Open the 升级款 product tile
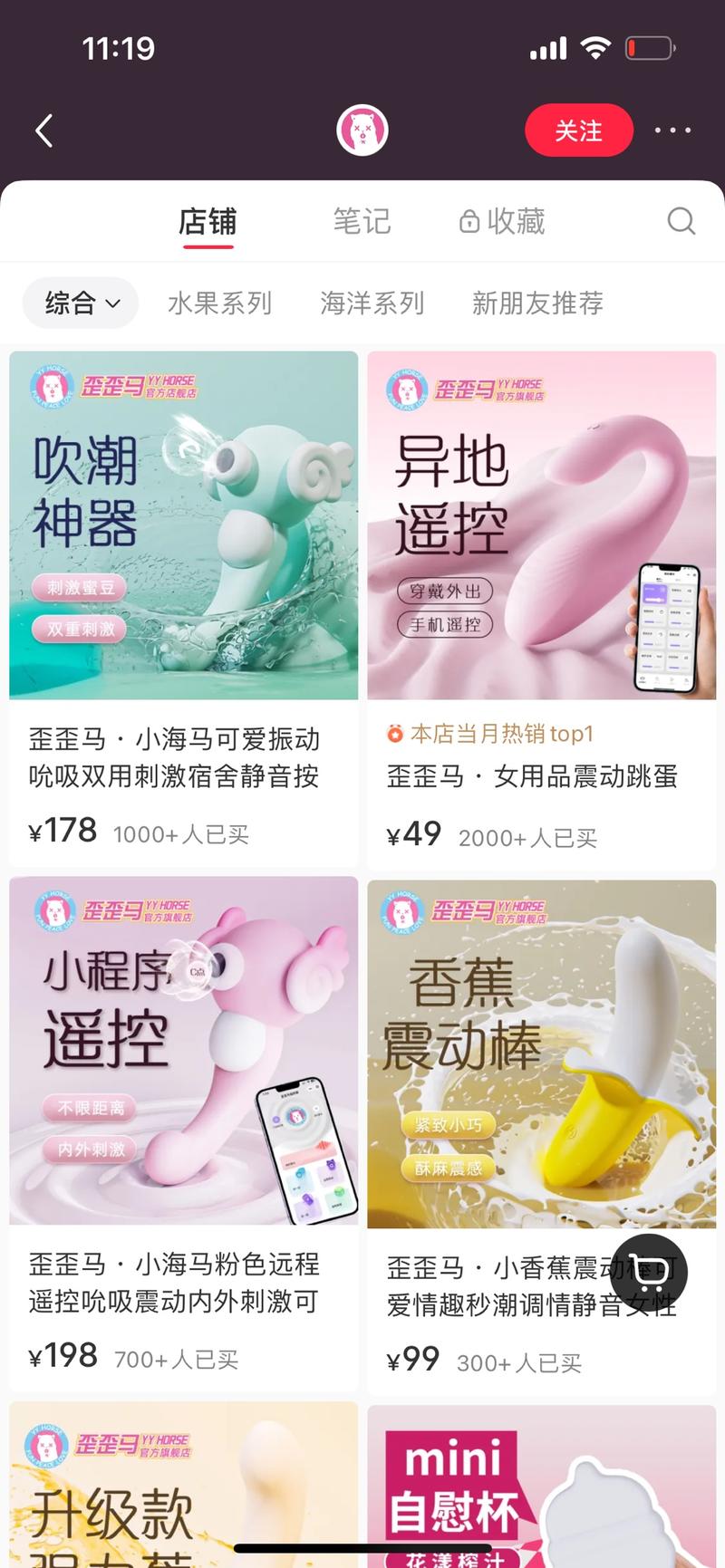Viewport: 725px width, 1568px height. [183, 1486]
